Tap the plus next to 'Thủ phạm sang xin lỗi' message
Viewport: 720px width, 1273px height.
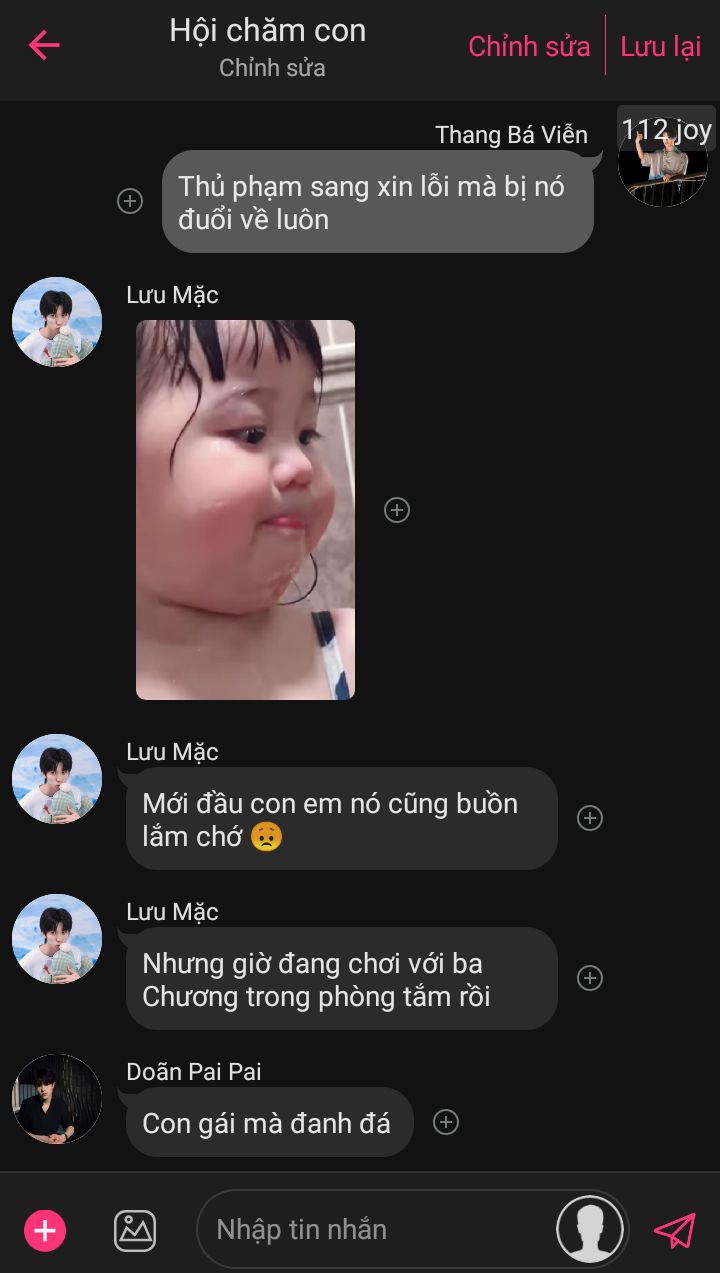pos(130,201)
